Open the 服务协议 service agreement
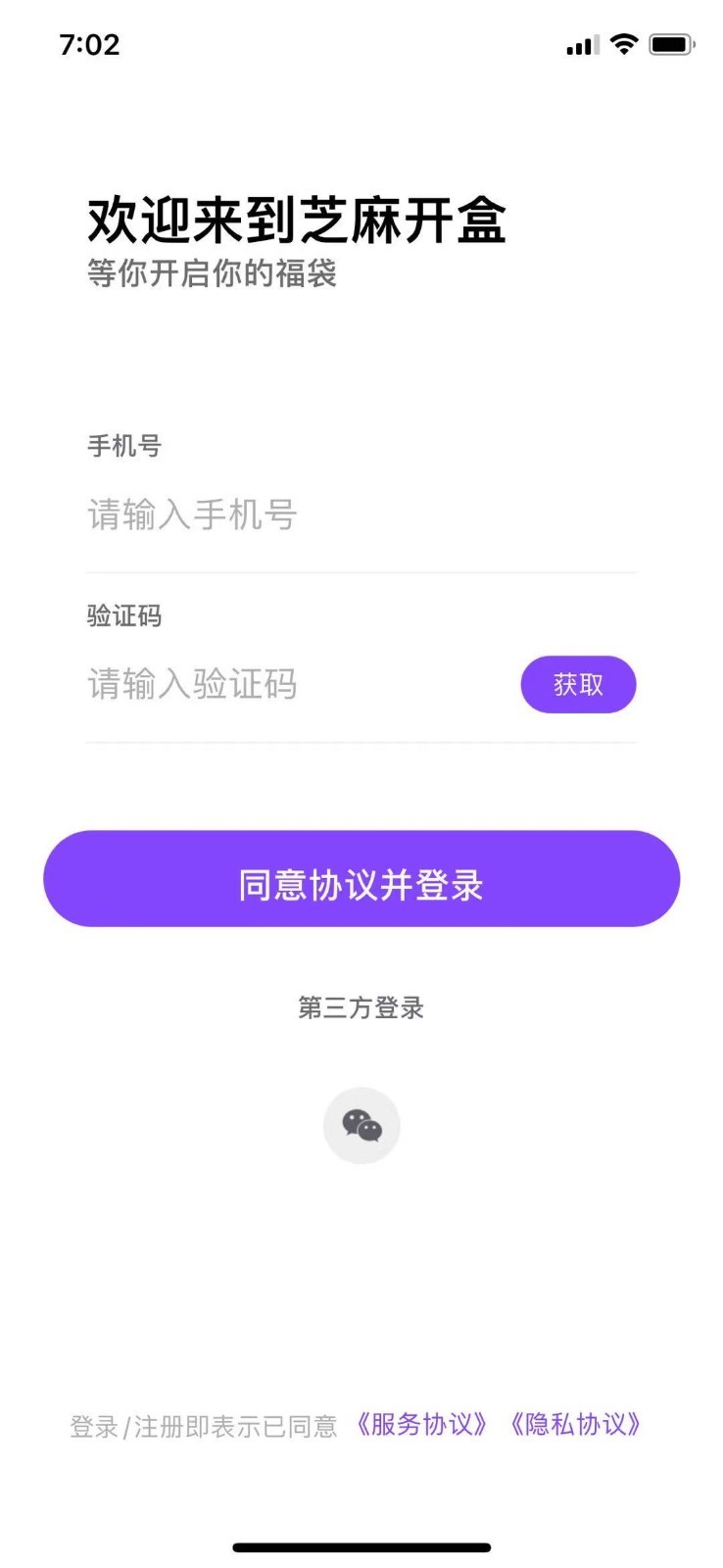 point(421,1425)
